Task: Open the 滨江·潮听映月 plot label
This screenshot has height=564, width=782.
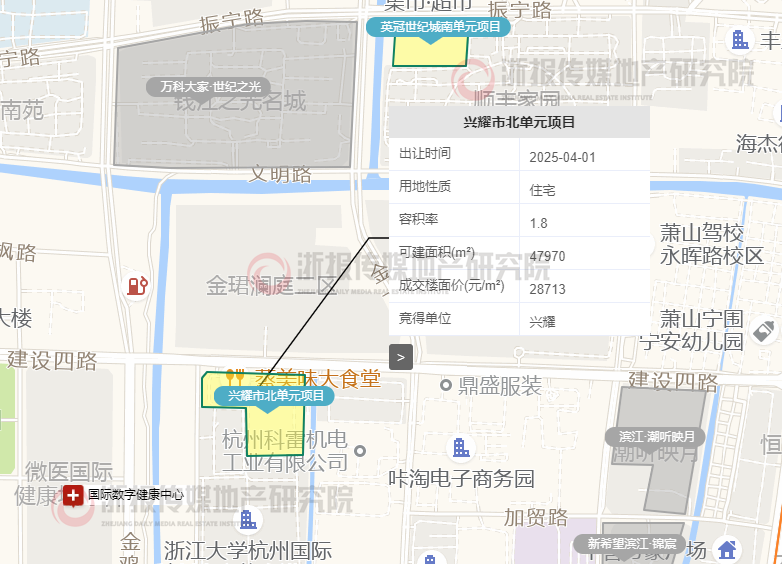Action: [655, 437]
